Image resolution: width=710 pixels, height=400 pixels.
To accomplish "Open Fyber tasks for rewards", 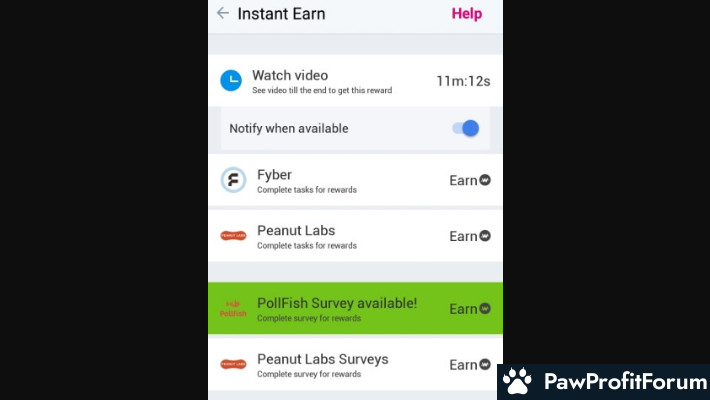I will point(355,181).
